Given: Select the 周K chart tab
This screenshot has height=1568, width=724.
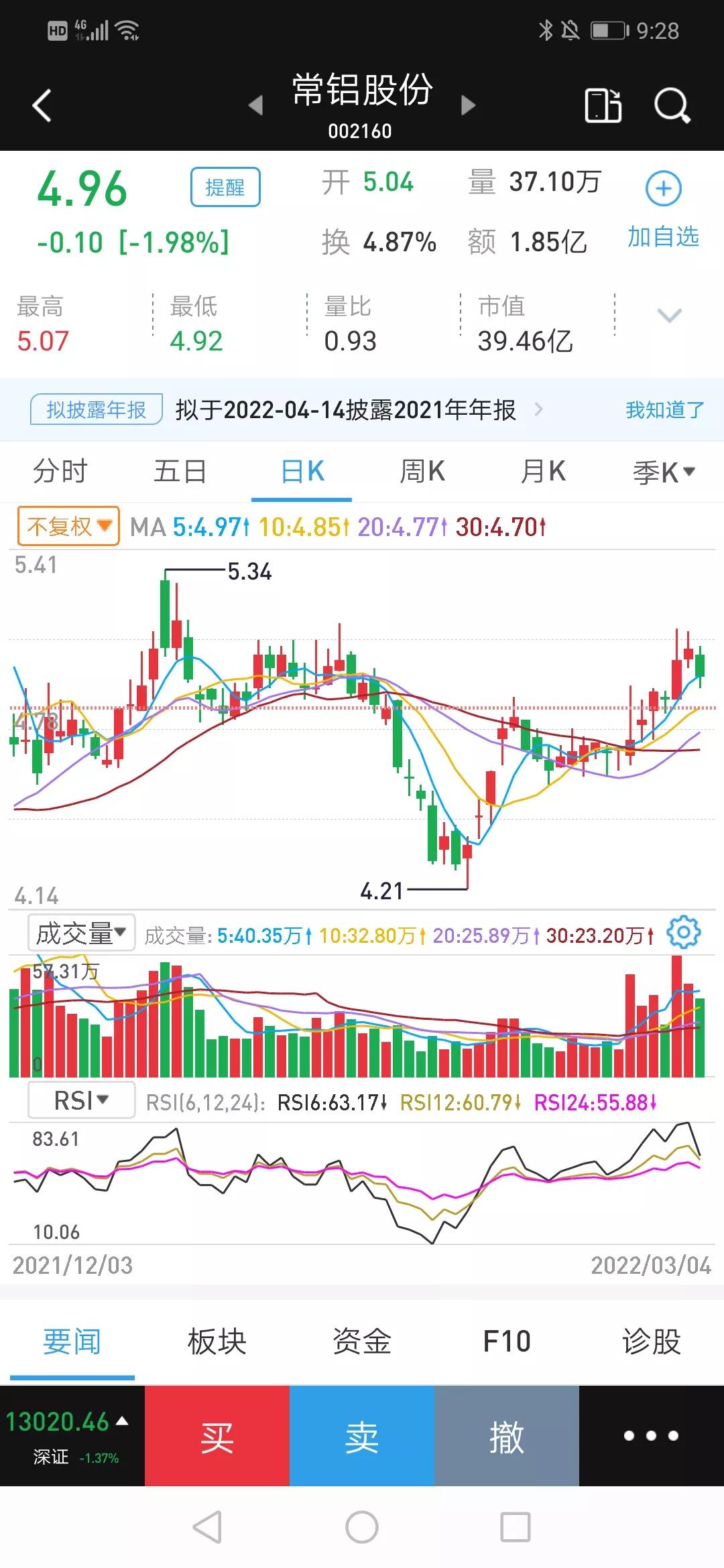Looking at the screenshot, I should [422, 472].
